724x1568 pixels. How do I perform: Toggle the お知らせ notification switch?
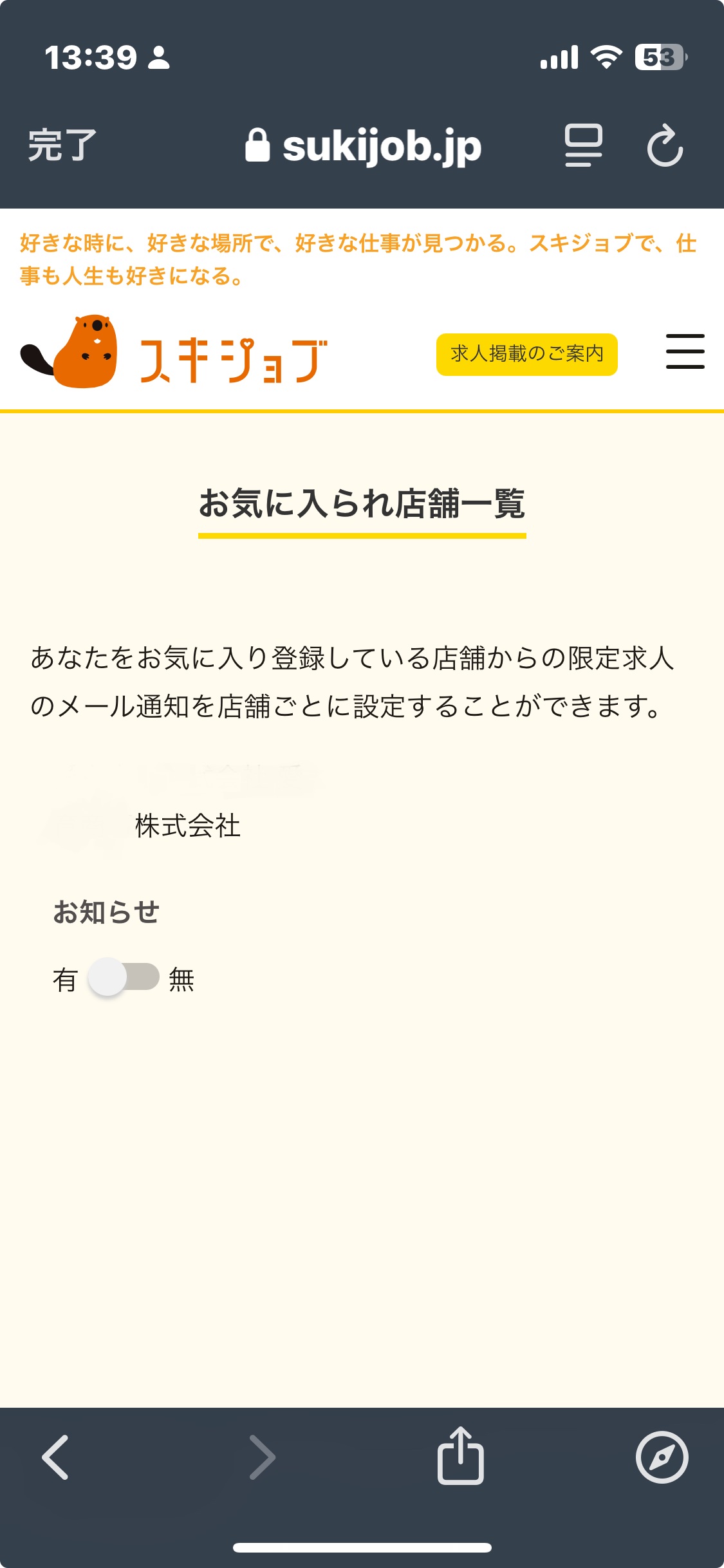(x=124, y=977)
